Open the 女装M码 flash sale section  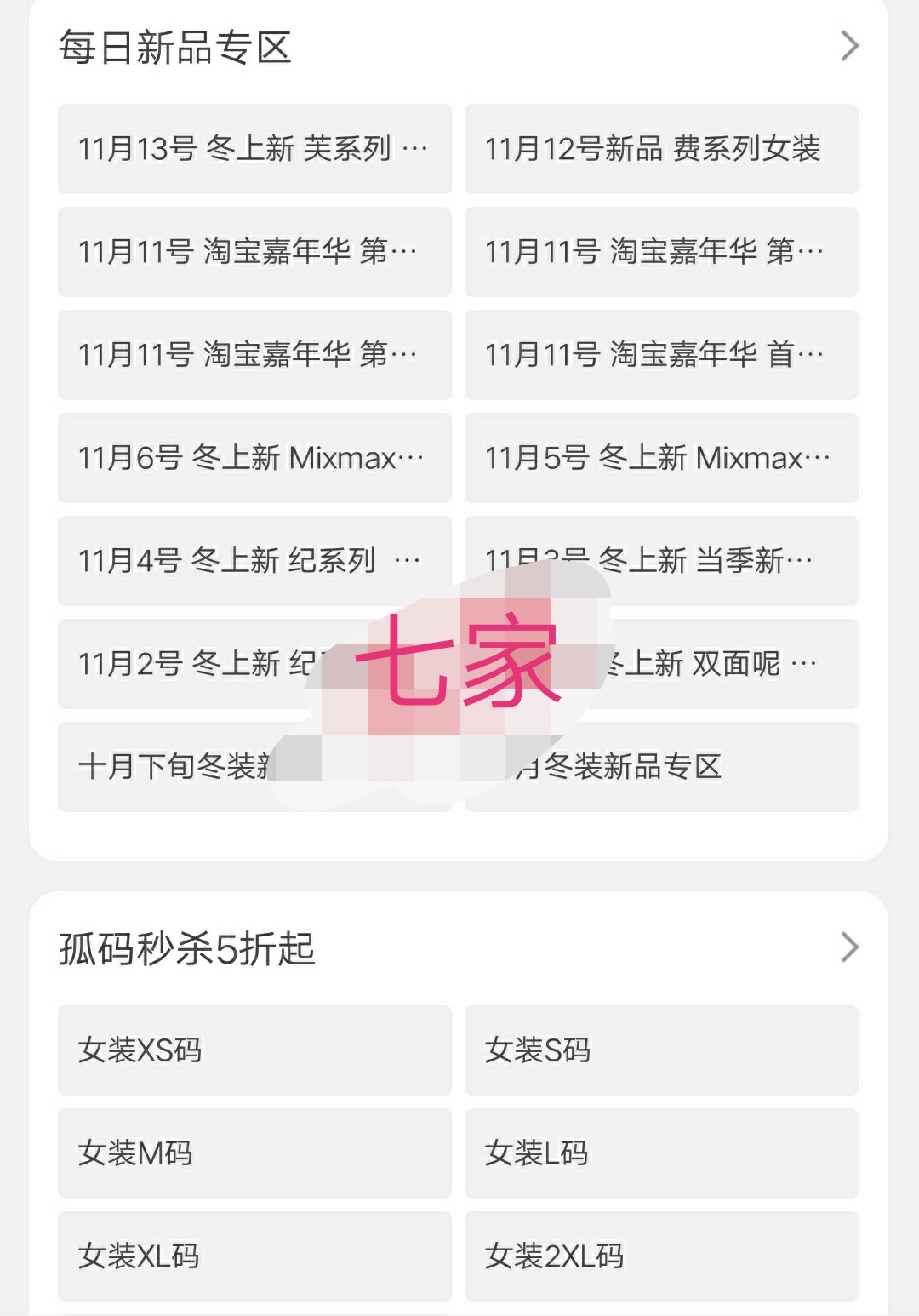point(254,1154)
